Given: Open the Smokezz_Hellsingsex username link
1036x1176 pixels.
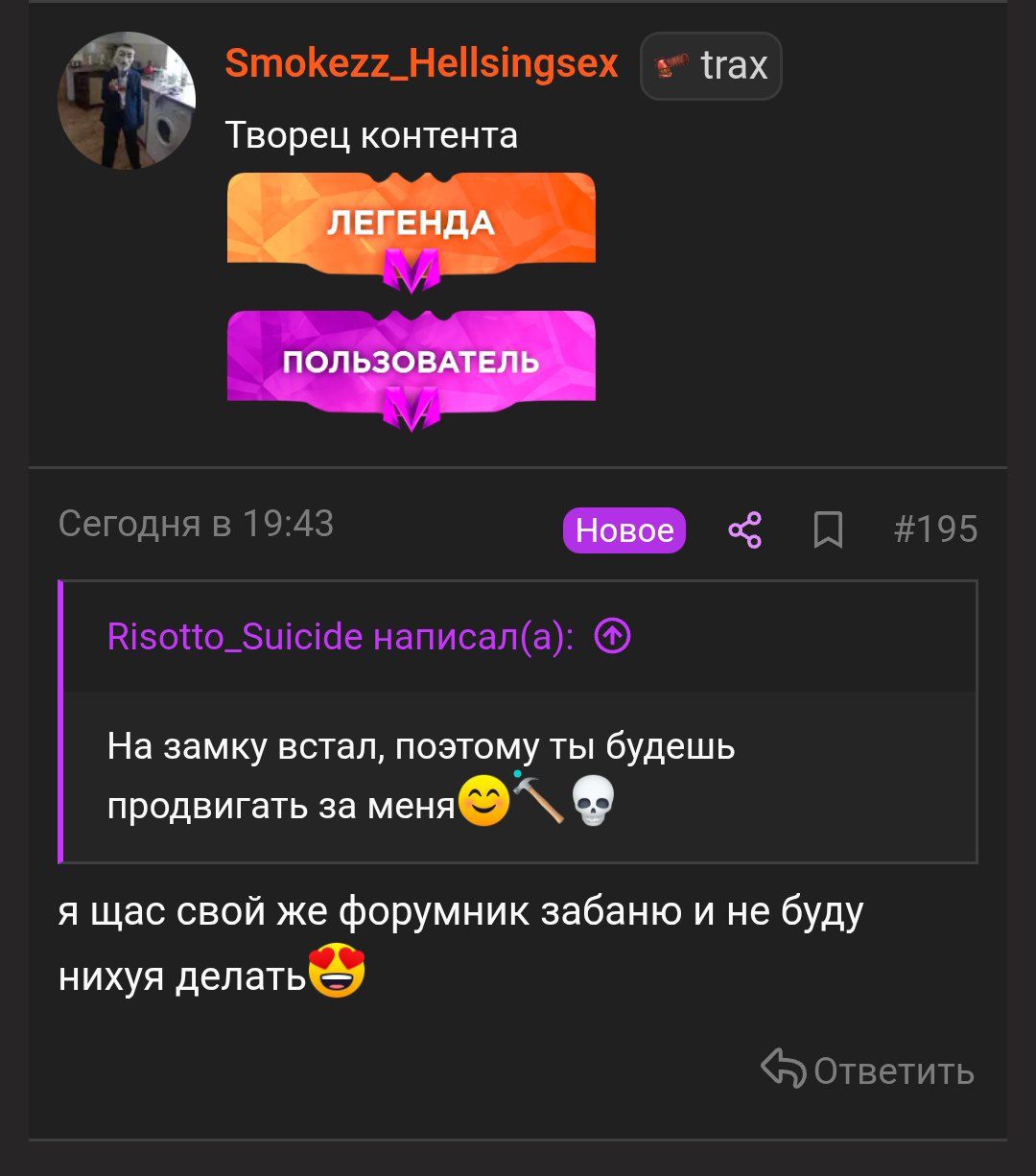Looking at the screenshot, I should coord(421,64).
